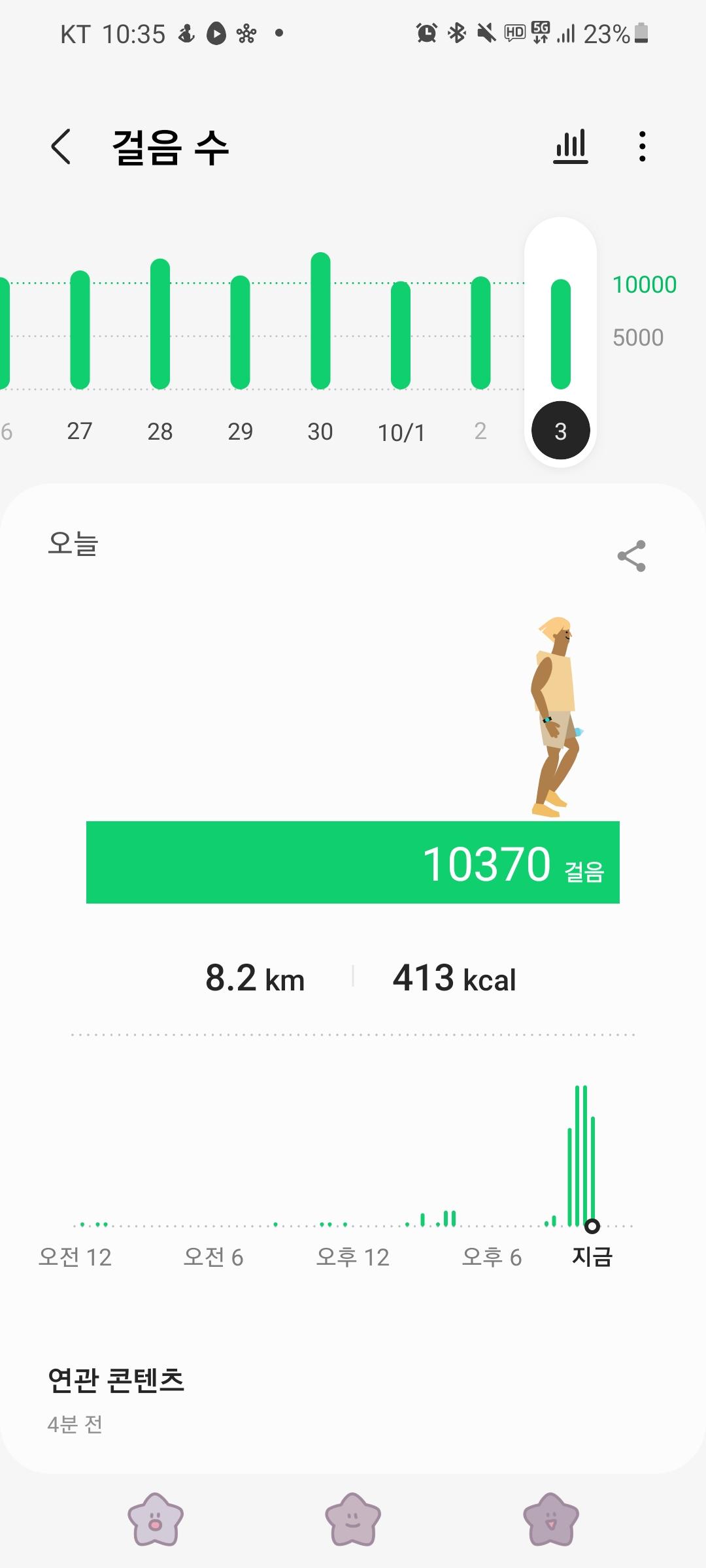Tap the selected day 3 bar

tap(561, 335)
